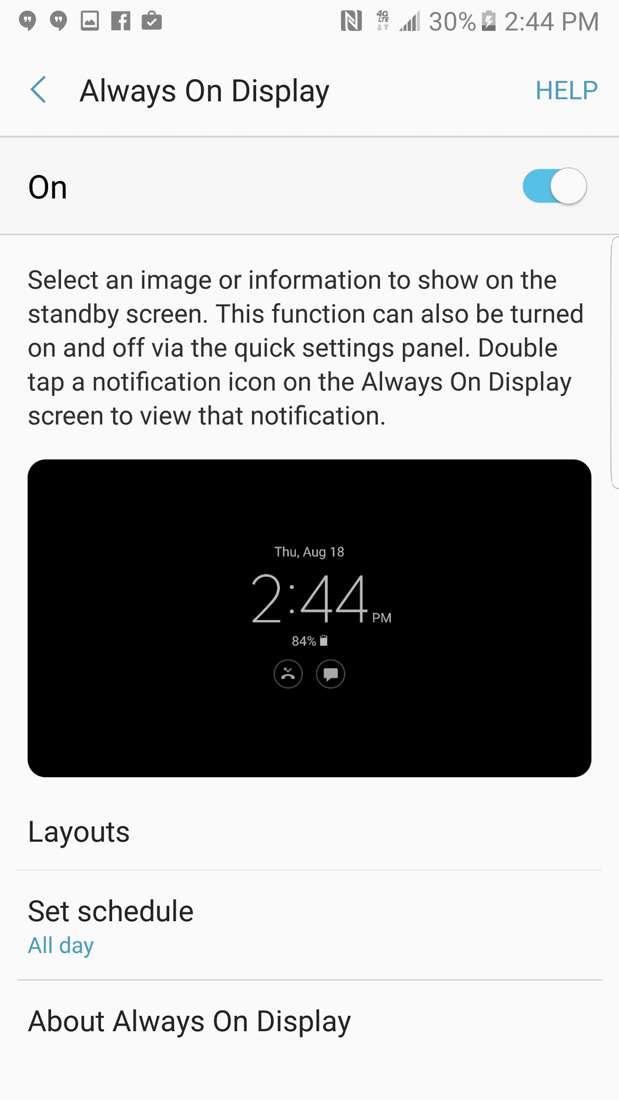This screenshot has height=1100, width=619.
Task: Go back using the top-left arrow
Action: tap(38, 90)
